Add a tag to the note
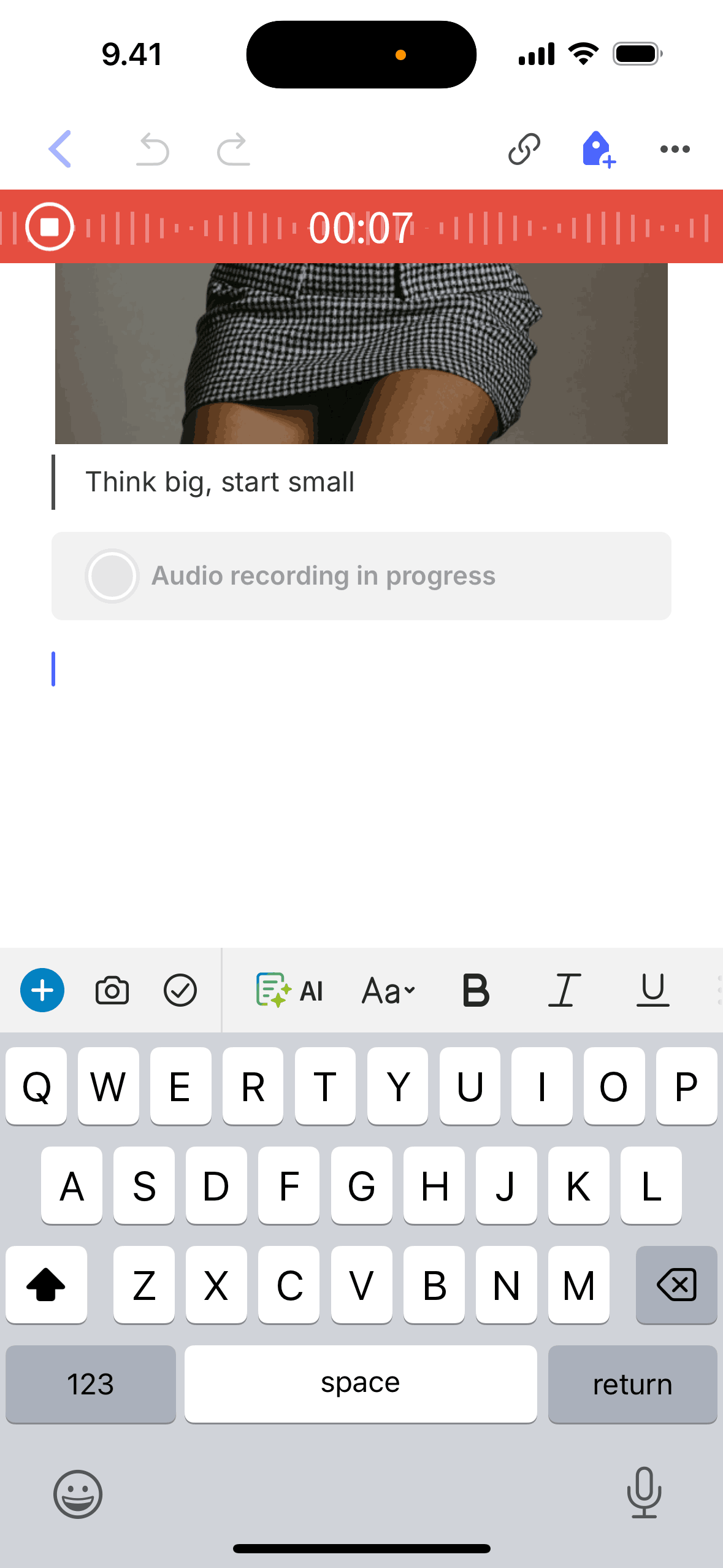Screen dimensions: 723x1568 [598, 148]
